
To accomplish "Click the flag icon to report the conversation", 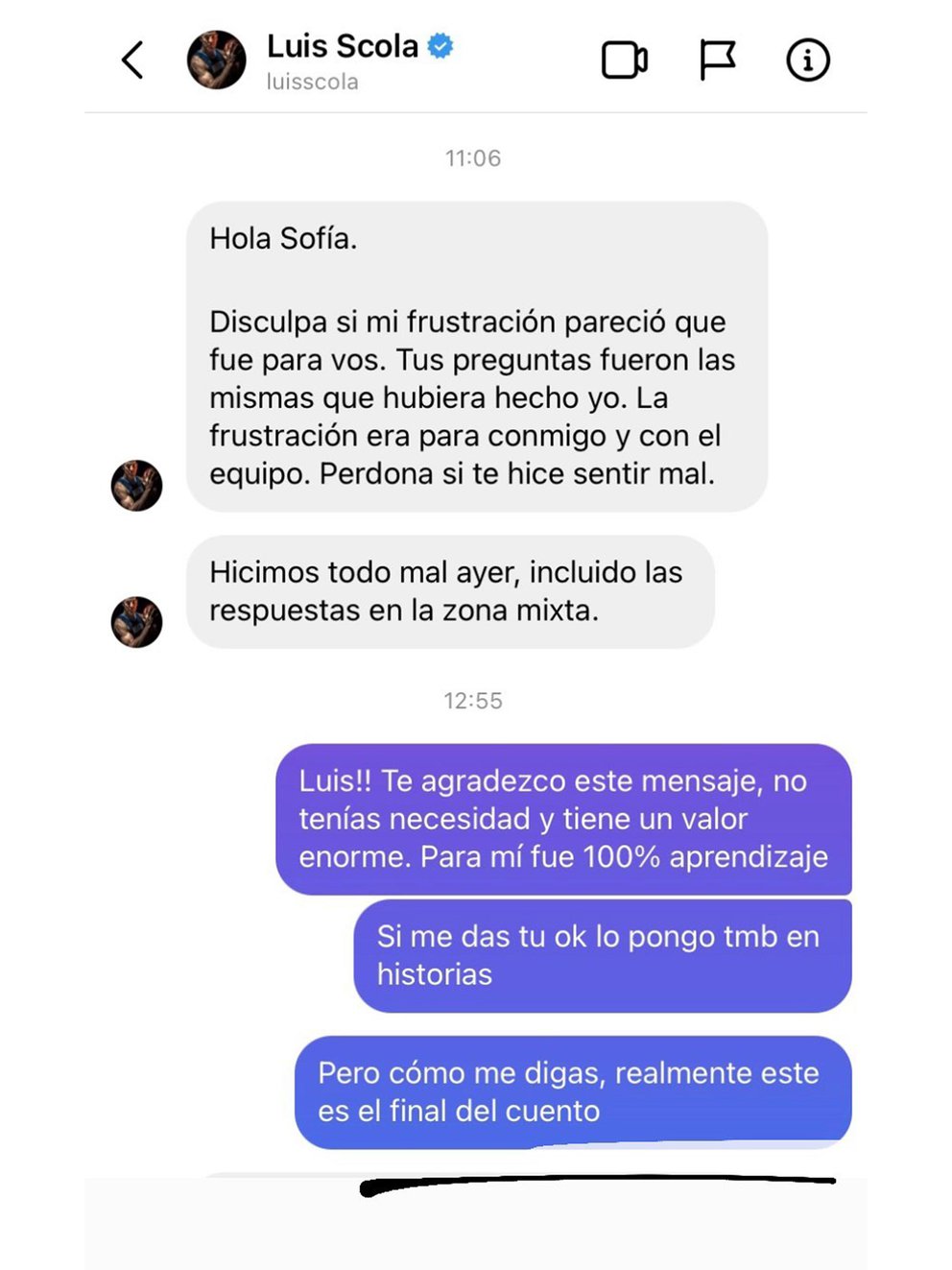I will point(718,60).
